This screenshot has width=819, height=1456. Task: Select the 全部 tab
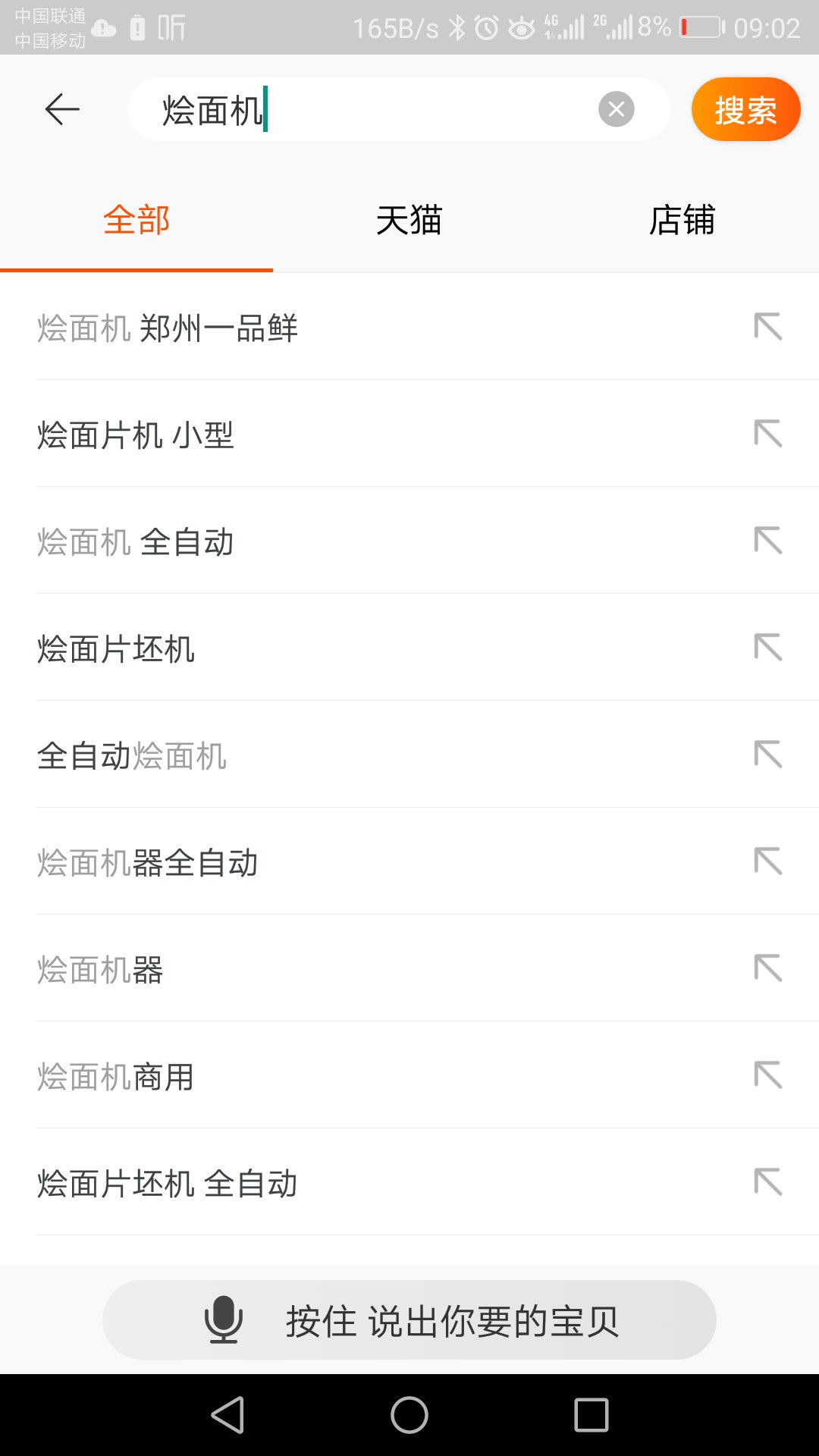(x=136, y=221)
